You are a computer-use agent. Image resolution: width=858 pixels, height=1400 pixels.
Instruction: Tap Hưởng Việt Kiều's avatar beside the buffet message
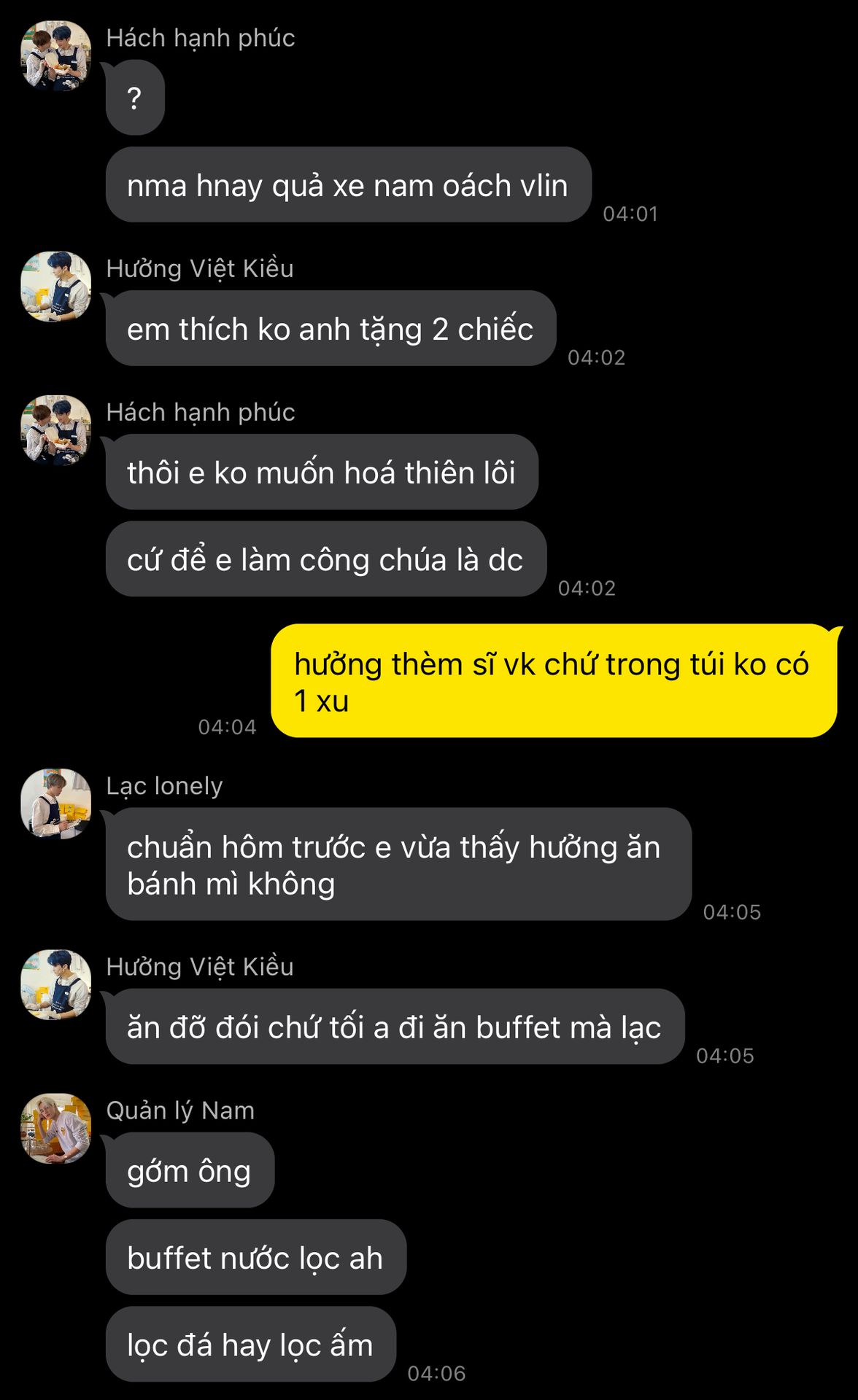coord(56,984)
